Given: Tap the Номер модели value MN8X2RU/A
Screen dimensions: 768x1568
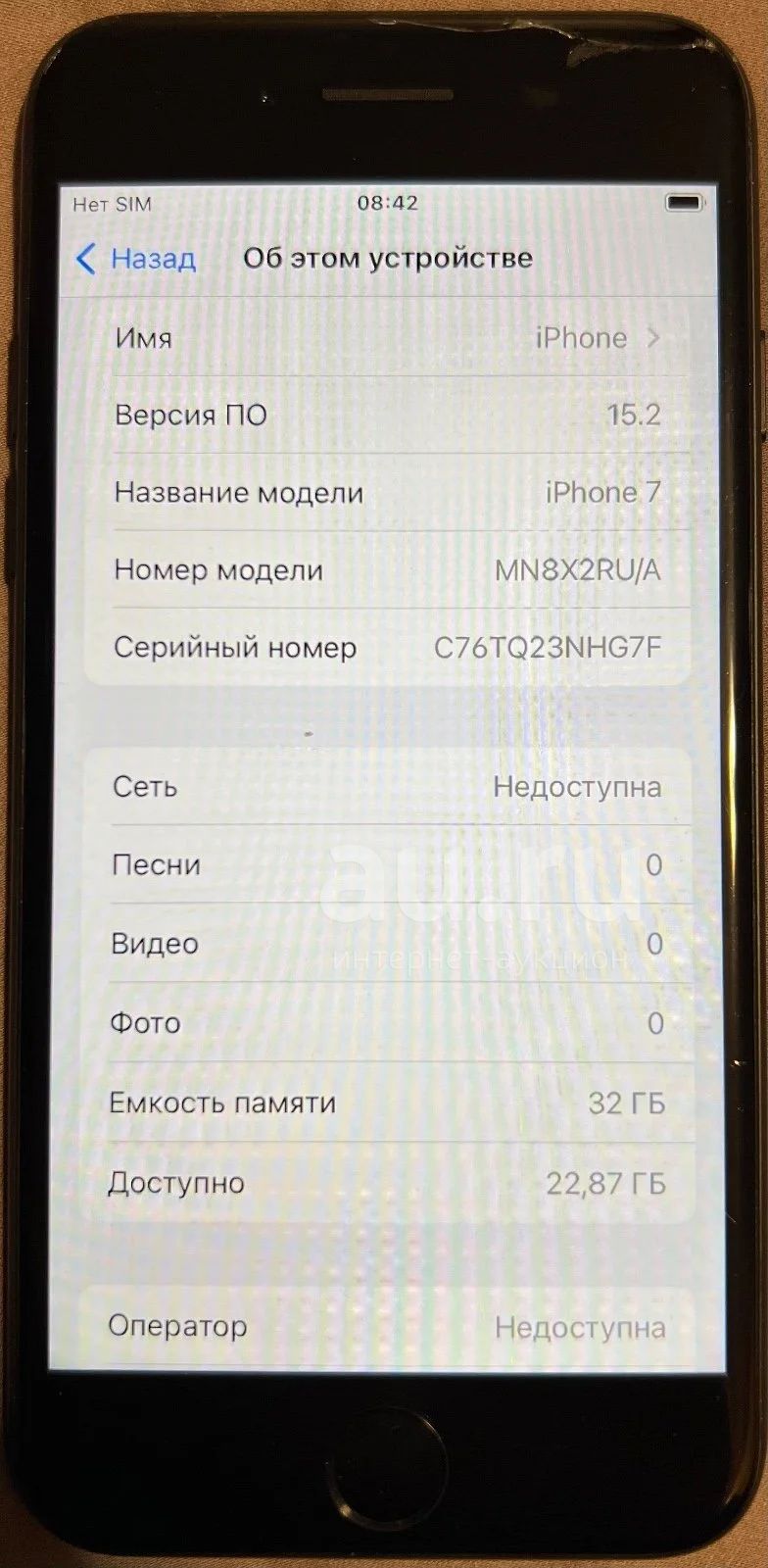Looking at the screenshot, I should pos(578,569).
